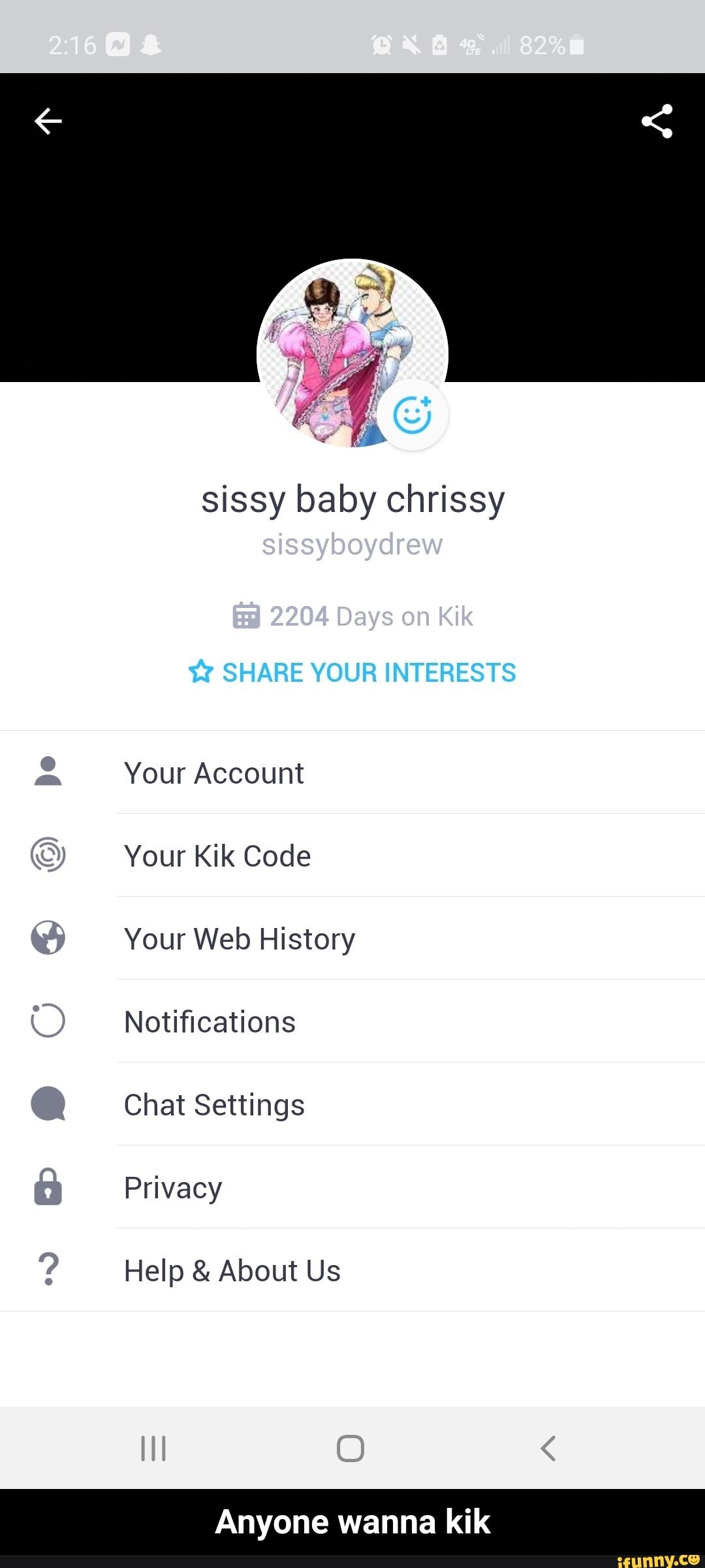Viewport: 705px width, 1568px height.
Task: Select the Privacy option
Action: pos(173,1188)
